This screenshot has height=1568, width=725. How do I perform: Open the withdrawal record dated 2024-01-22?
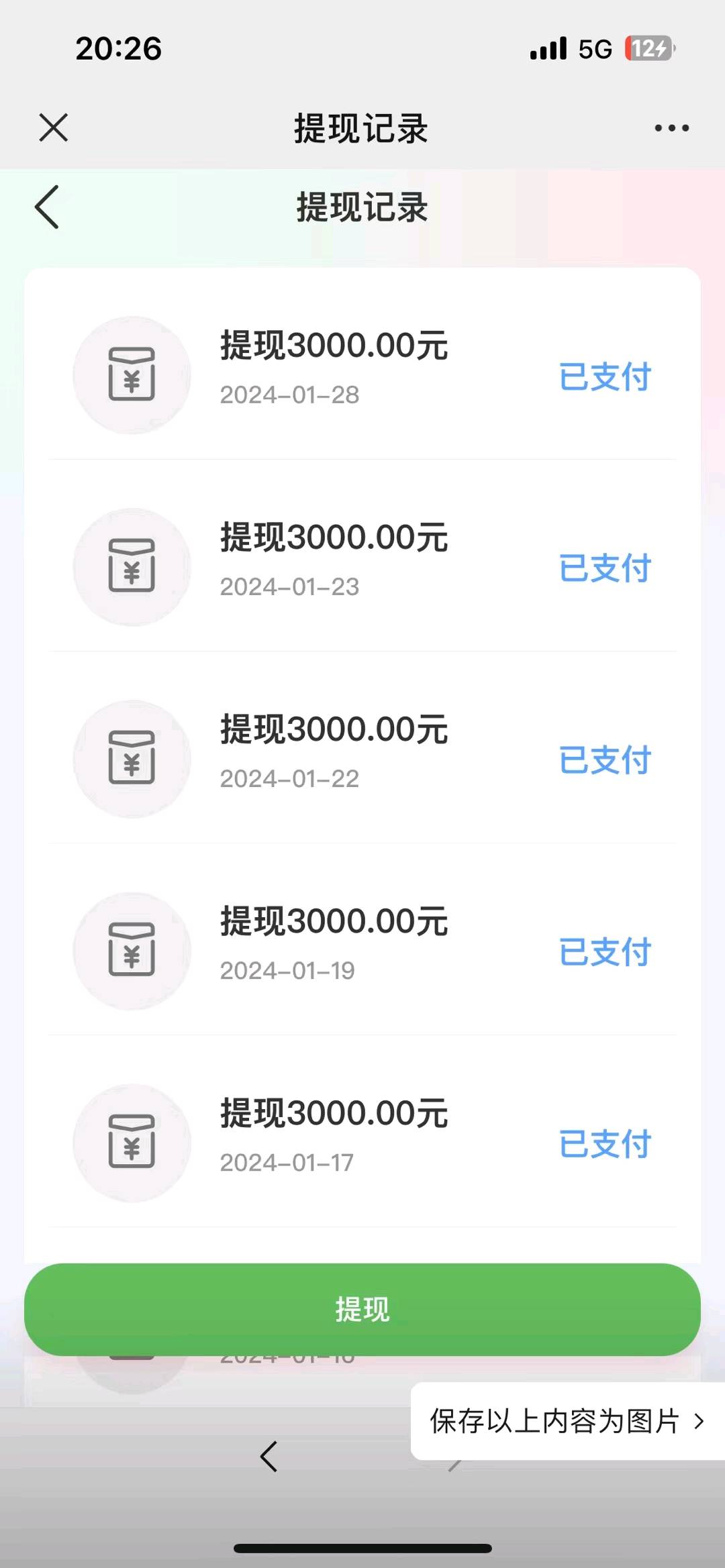click(362, 758)
